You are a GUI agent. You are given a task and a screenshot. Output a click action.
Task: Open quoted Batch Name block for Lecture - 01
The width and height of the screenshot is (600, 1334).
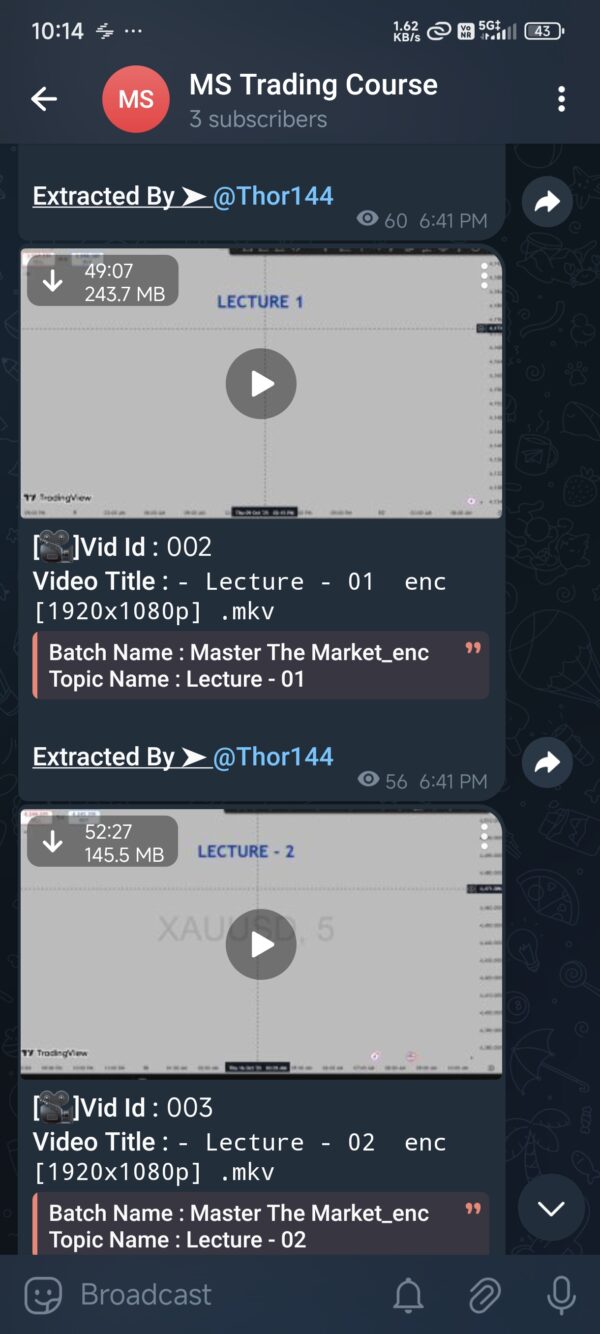[x=260, y=666]
